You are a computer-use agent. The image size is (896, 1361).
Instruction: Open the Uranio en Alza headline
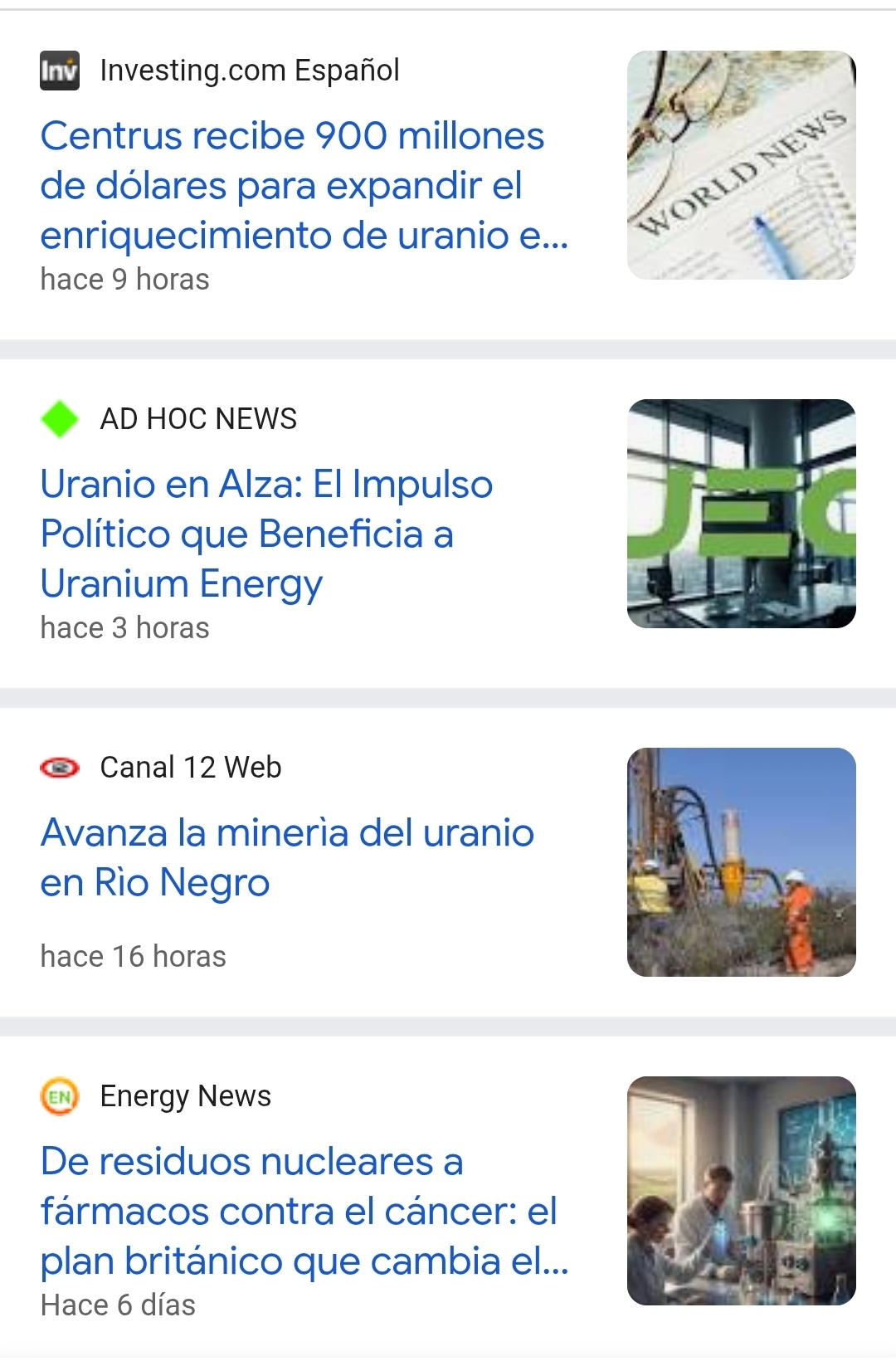coord(265,533)
